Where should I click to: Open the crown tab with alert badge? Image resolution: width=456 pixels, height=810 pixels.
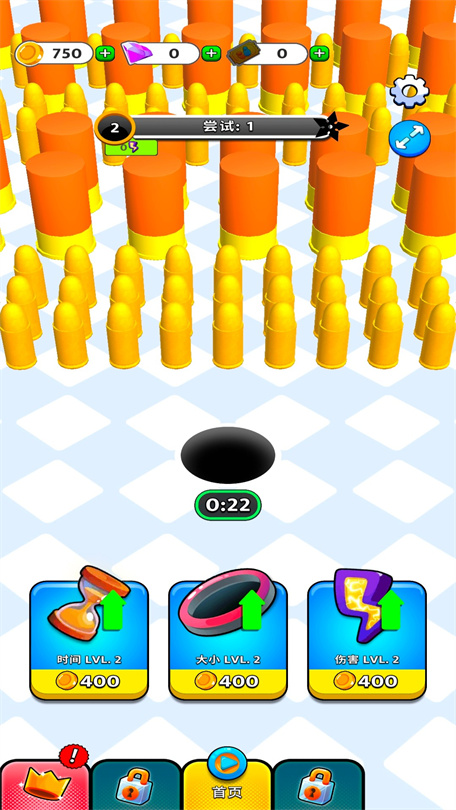coord(45,784)
